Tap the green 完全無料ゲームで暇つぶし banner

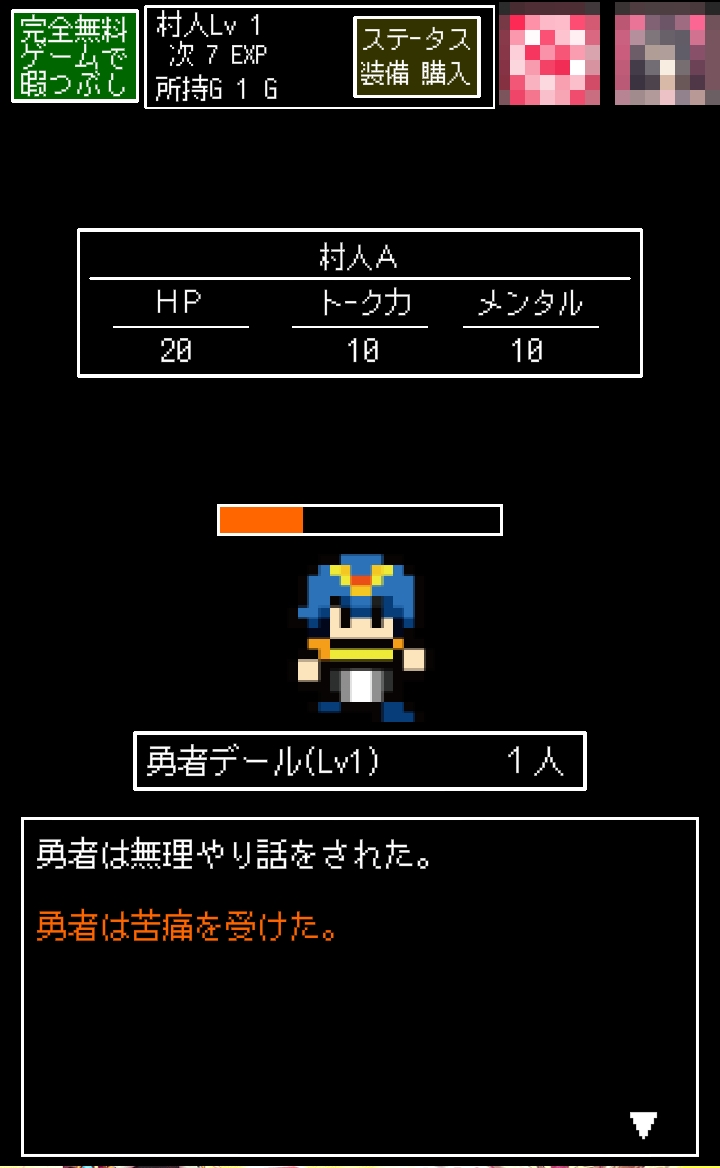point(75,56)
